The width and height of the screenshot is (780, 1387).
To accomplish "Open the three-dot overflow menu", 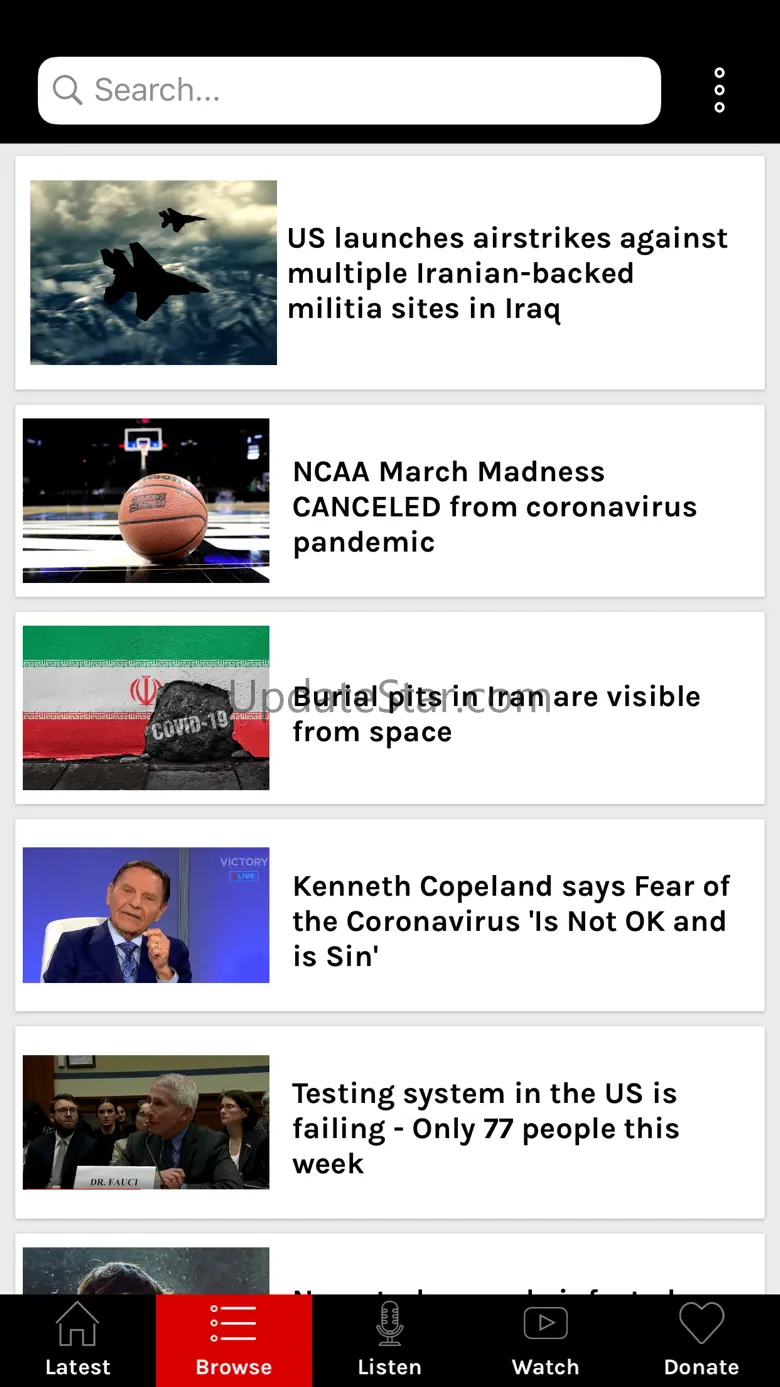I will point(719,91).
